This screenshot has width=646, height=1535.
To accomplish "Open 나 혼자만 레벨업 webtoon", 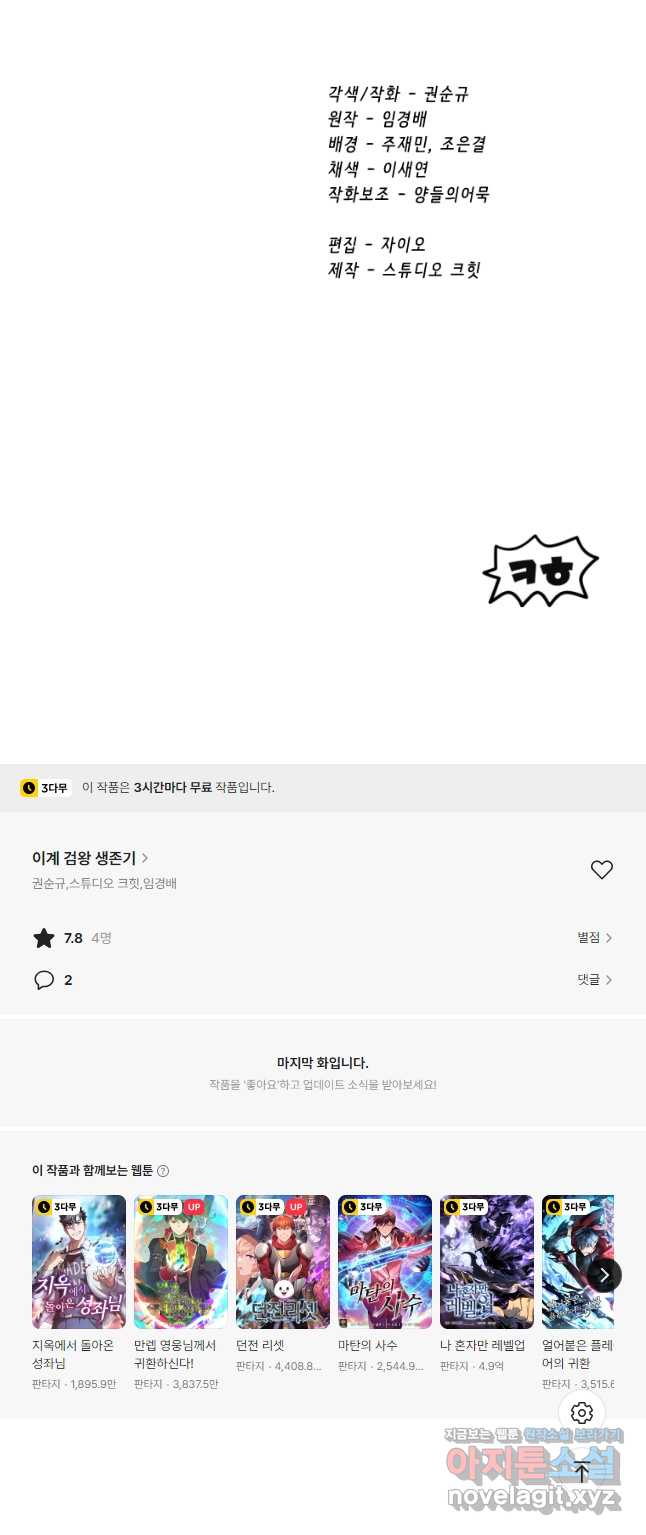I will tap(487, 1262).
